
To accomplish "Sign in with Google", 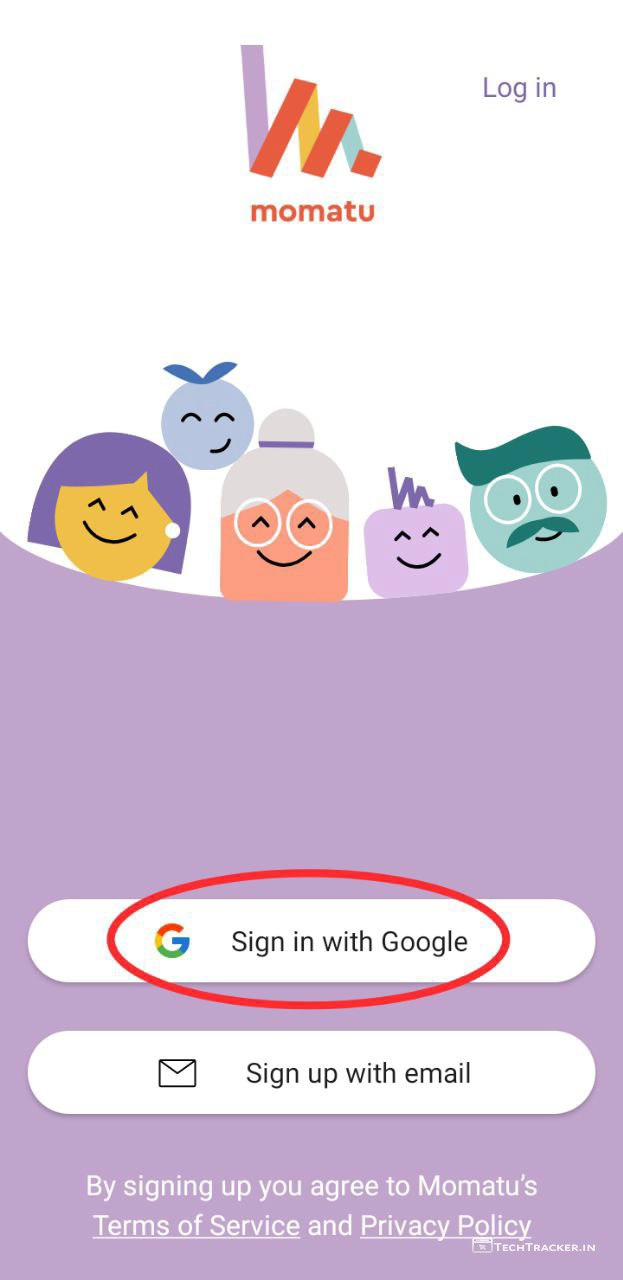I will coord(311,941).
